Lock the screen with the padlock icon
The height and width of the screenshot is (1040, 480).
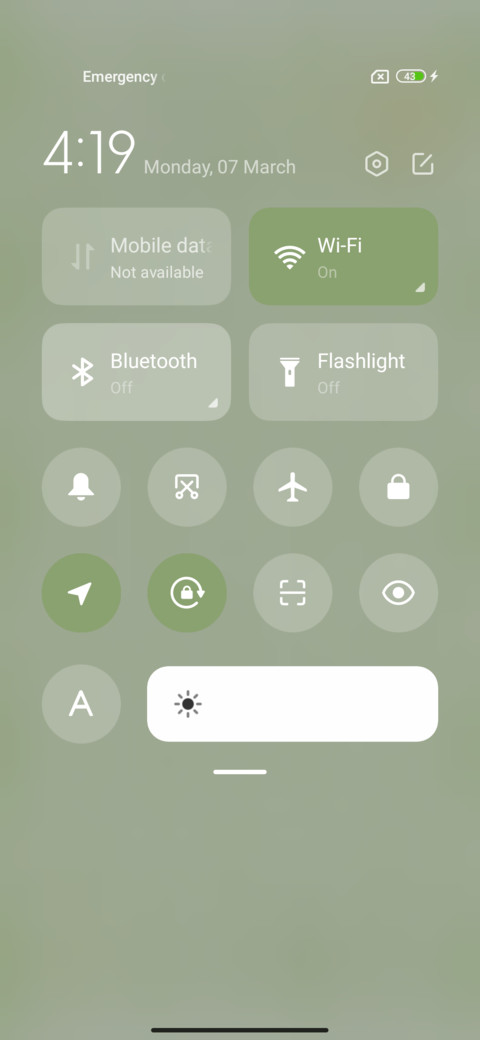point(398,488)
